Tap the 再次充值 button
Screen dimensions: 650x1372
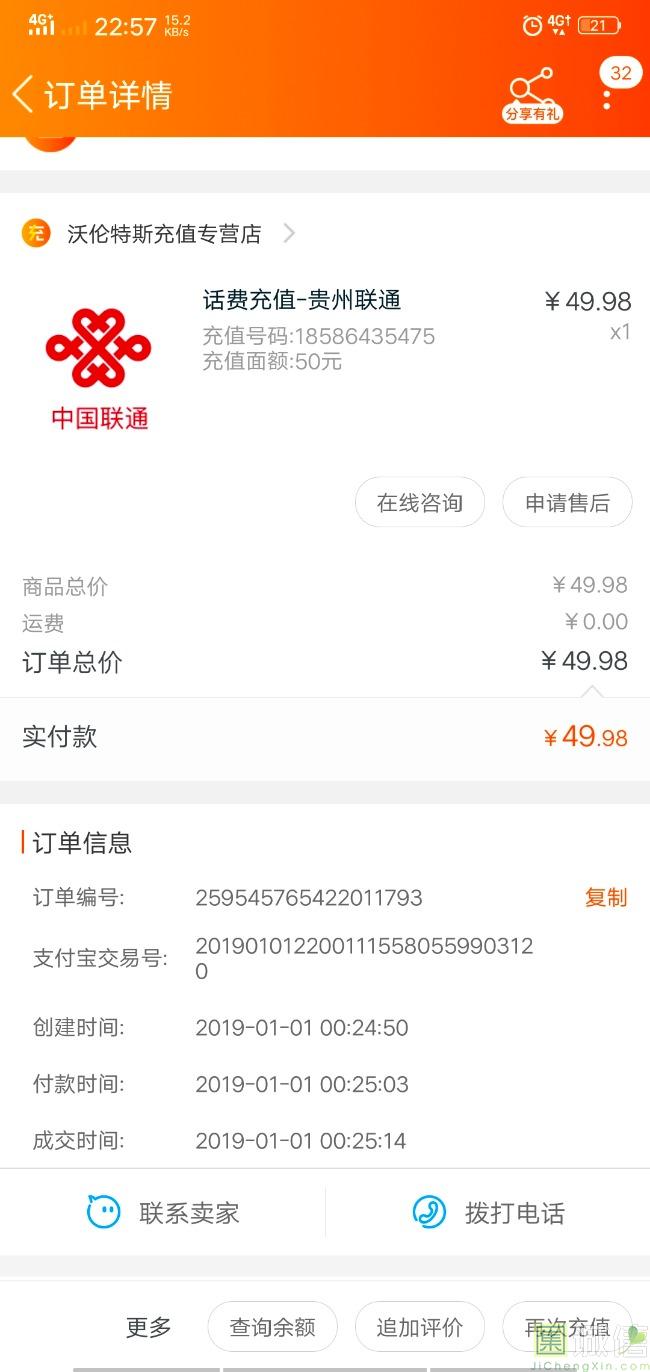pyautogui.click(x=567, y=1327)
